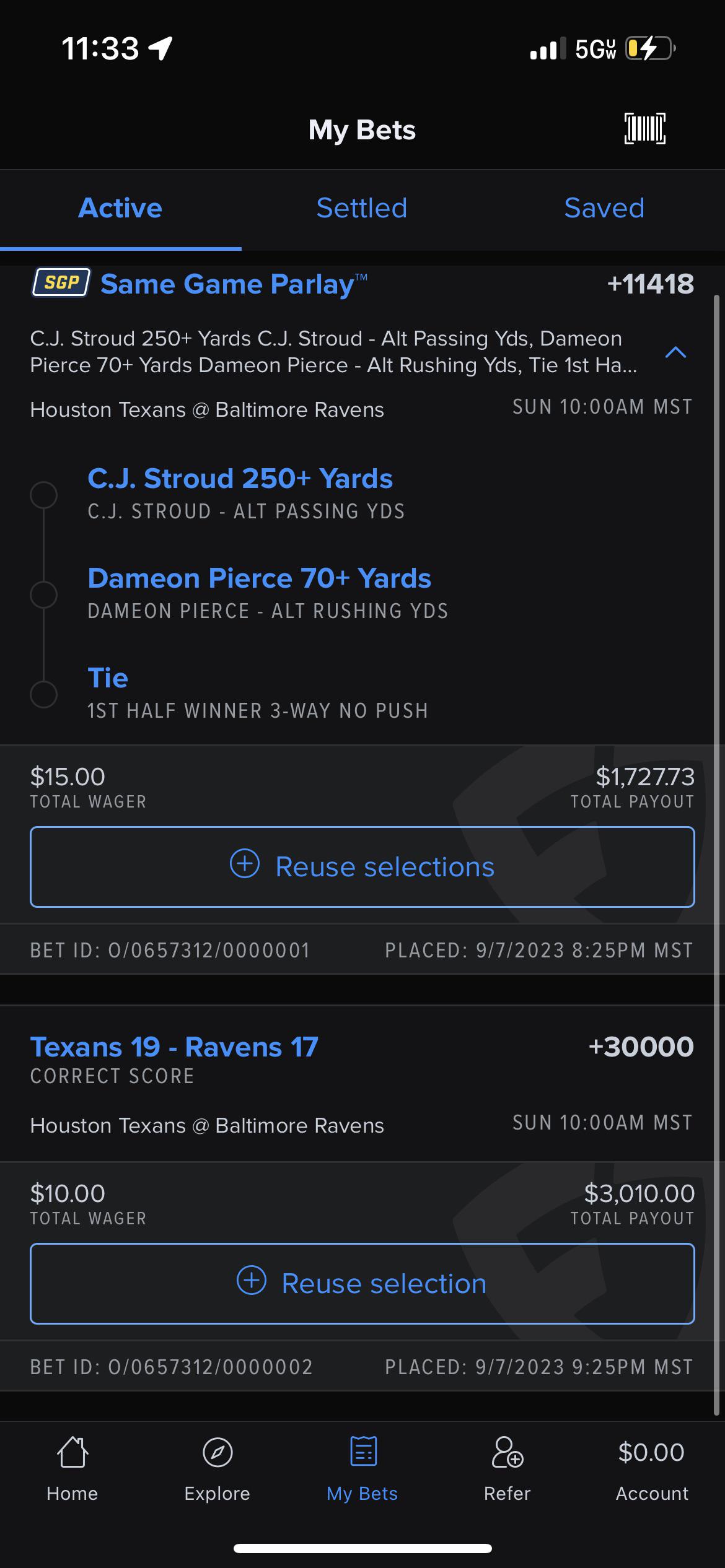Open the Explore tab
The image size is (725, 1568).
pos(217,1469)
